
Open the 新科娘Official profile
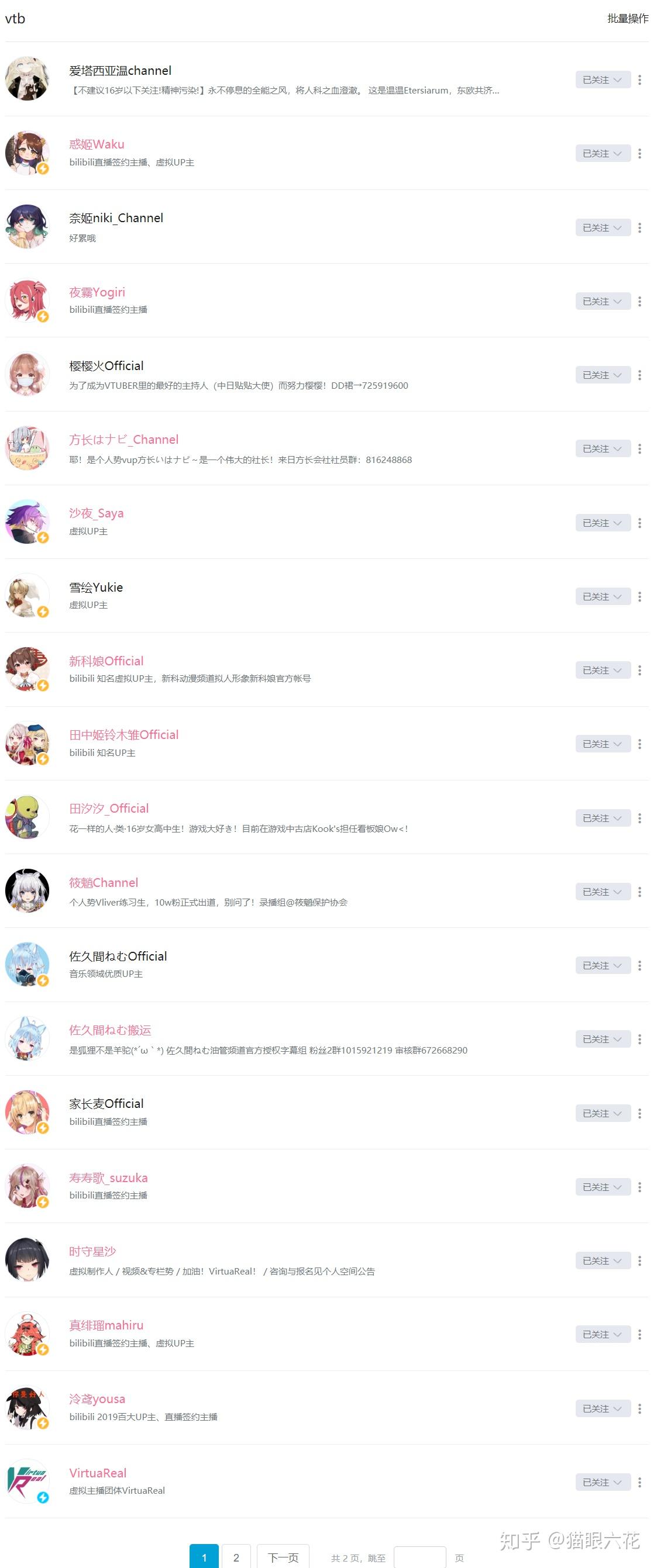point(106,661)
